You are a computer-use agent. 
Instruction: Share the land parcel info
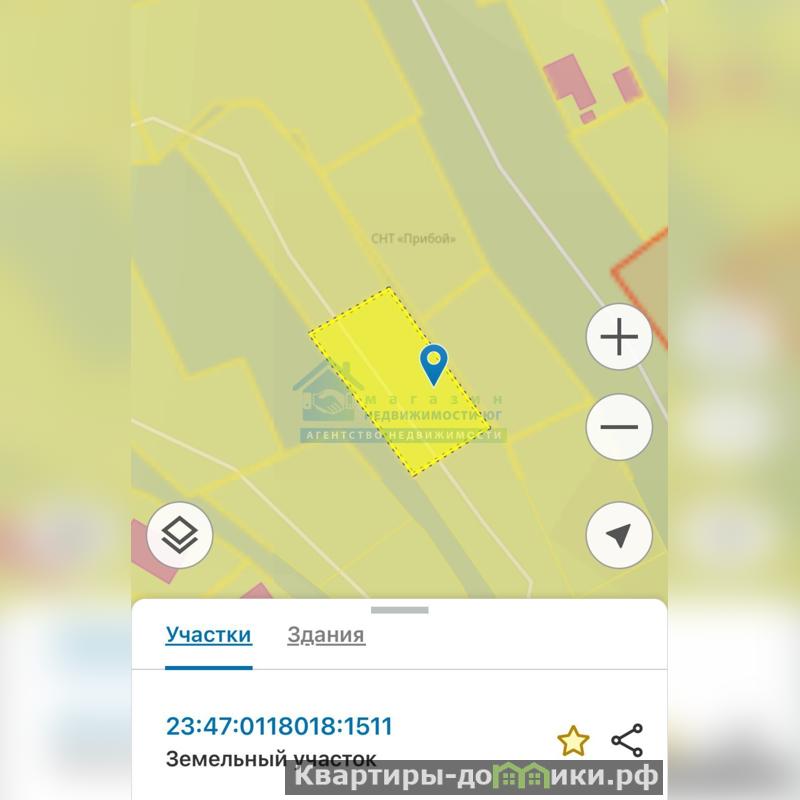(627, 741)
